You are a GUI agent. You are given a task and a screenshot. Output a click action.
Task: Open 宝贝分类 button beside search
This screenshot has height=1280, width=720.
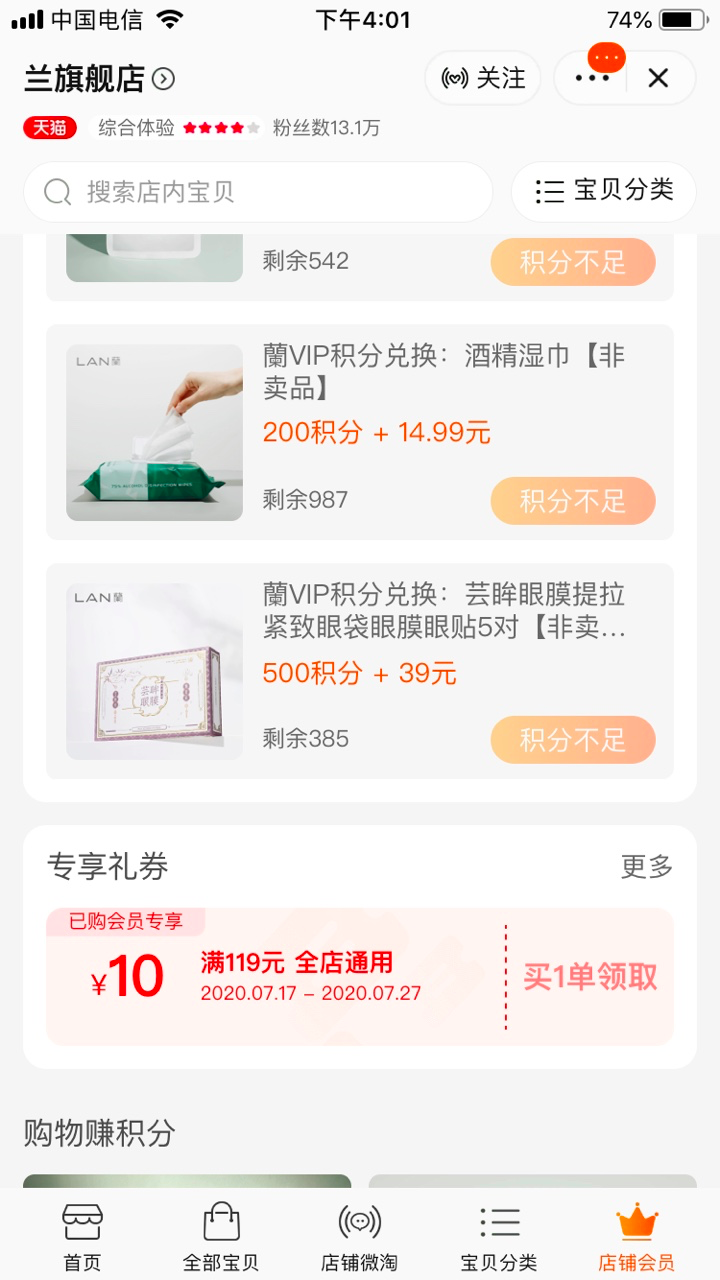click(x=604, y=191)
